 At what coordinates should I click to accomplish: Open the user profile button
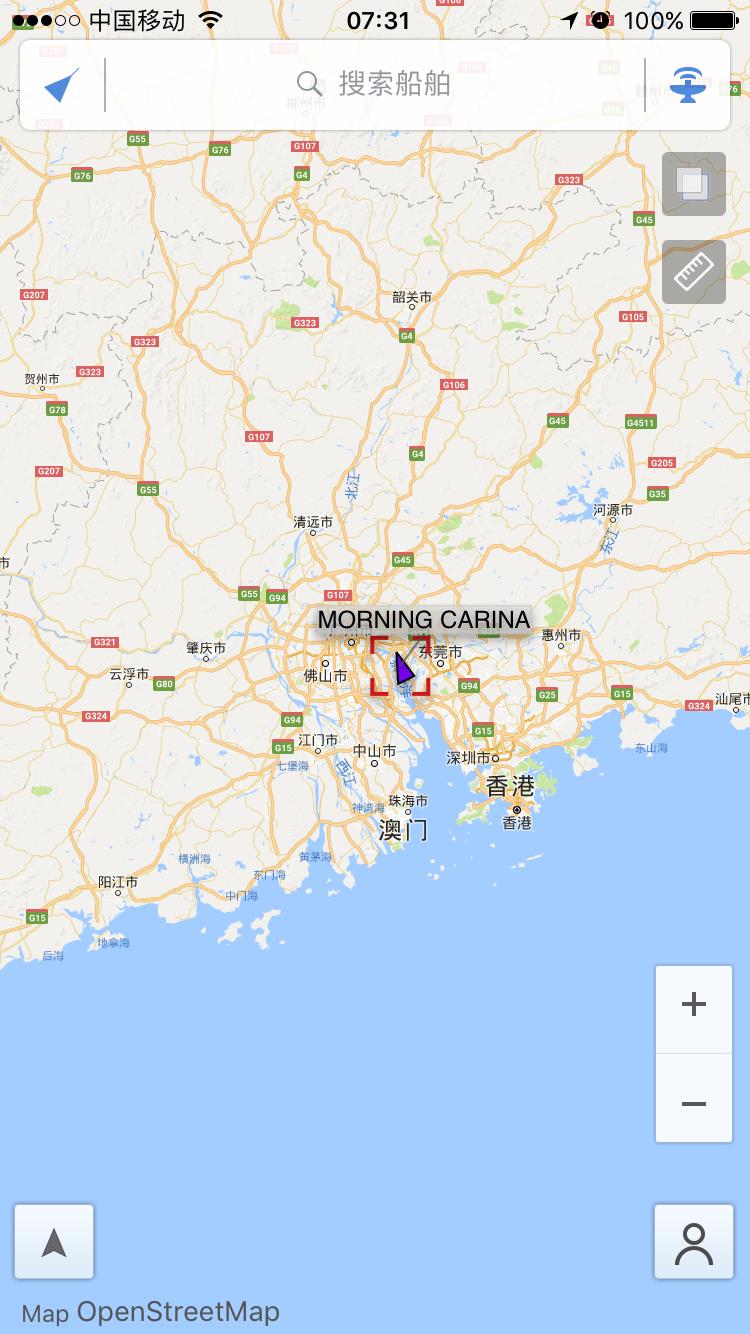[693, 1242]
